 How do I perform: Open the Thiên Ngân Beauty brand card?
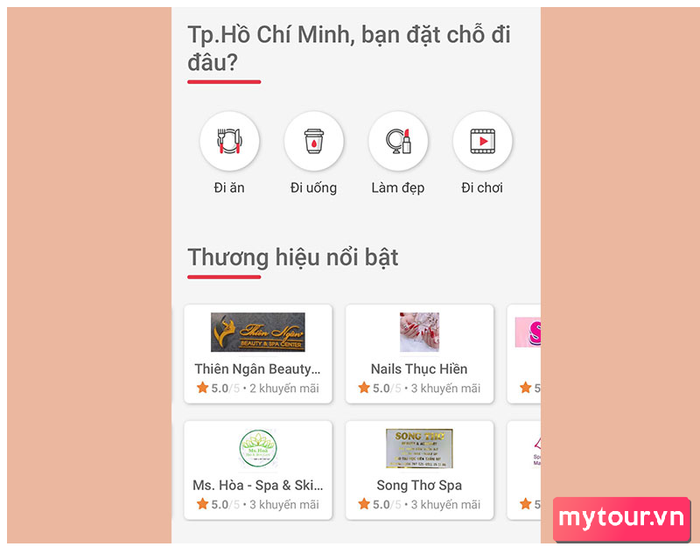click(258, 354)
